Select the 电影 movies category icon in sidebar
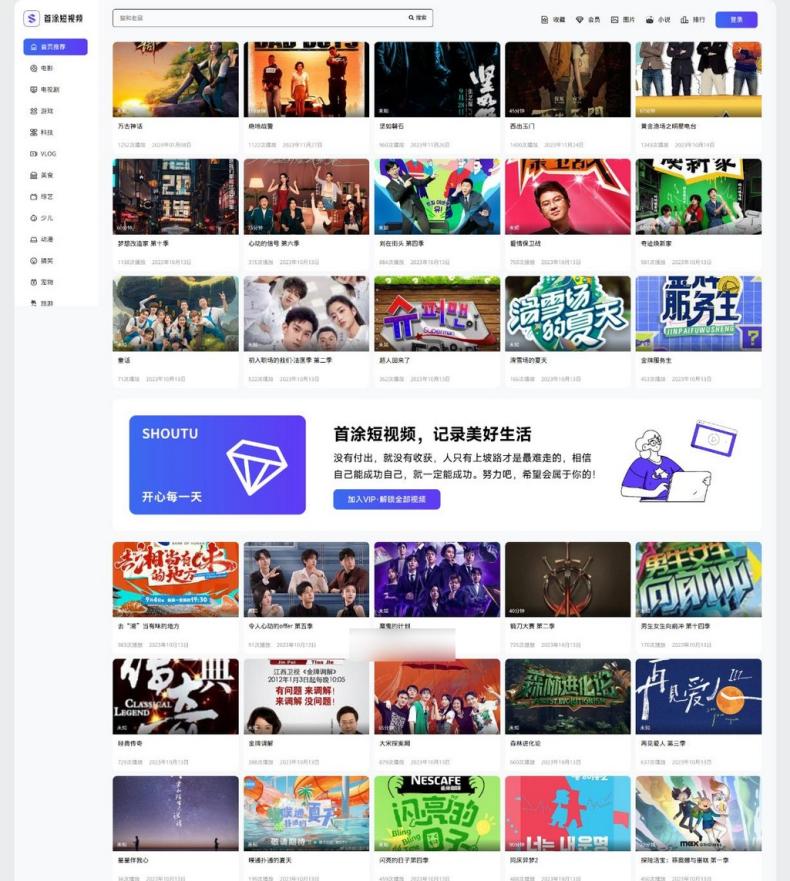790x881 pixels. point(33,69)
